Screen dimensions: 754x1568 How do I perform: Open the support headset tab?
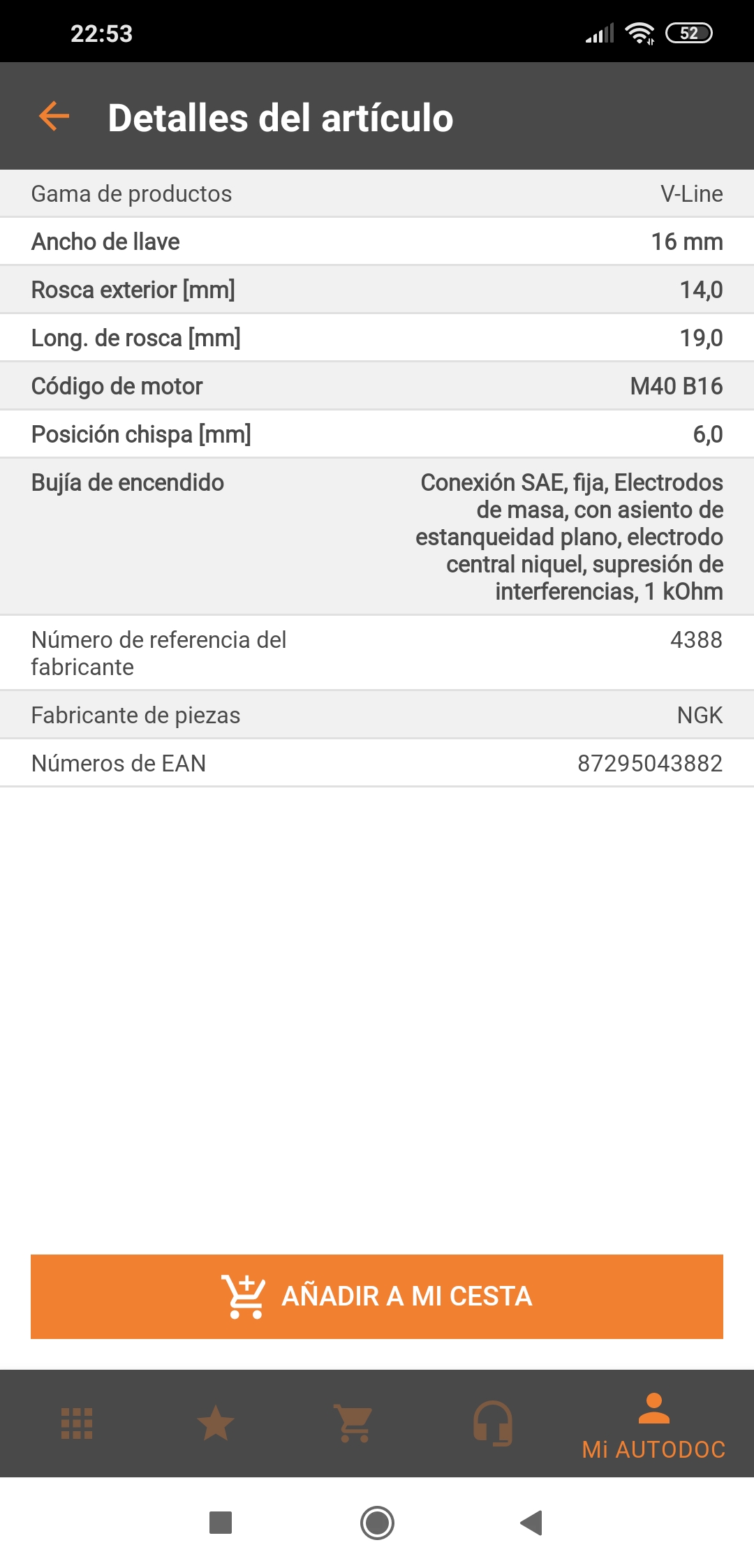coord(493,1423)
